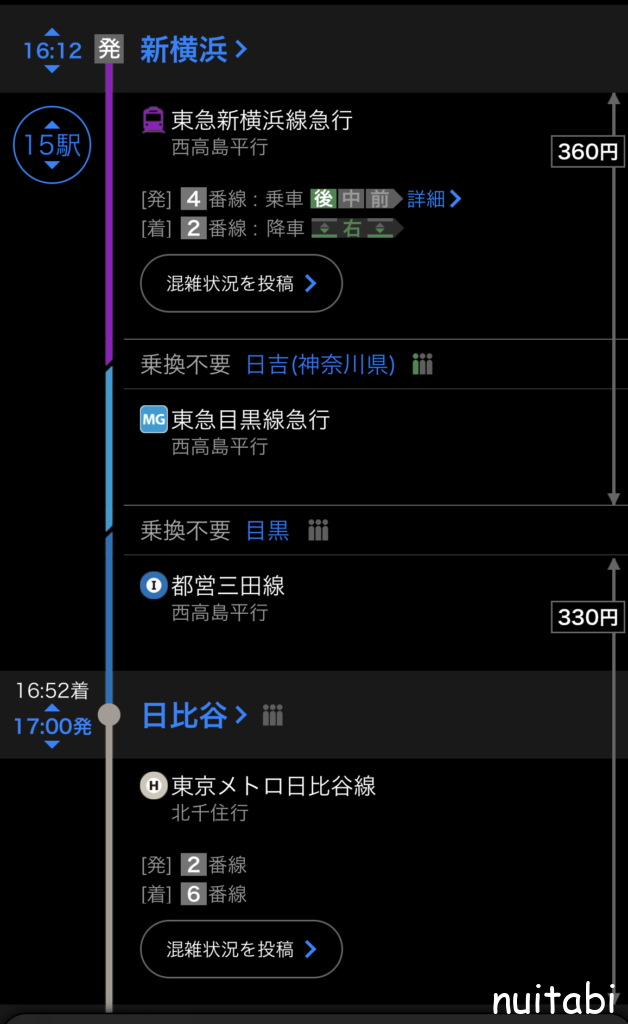Open the 日比谷 station details
Screen dimensions: 628x1024
point(194,715)
